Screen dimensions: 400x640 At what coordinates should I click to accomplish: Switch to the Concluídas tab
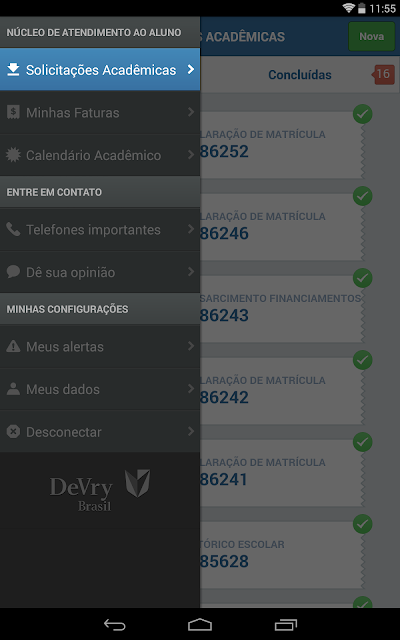tap(300, 75)
